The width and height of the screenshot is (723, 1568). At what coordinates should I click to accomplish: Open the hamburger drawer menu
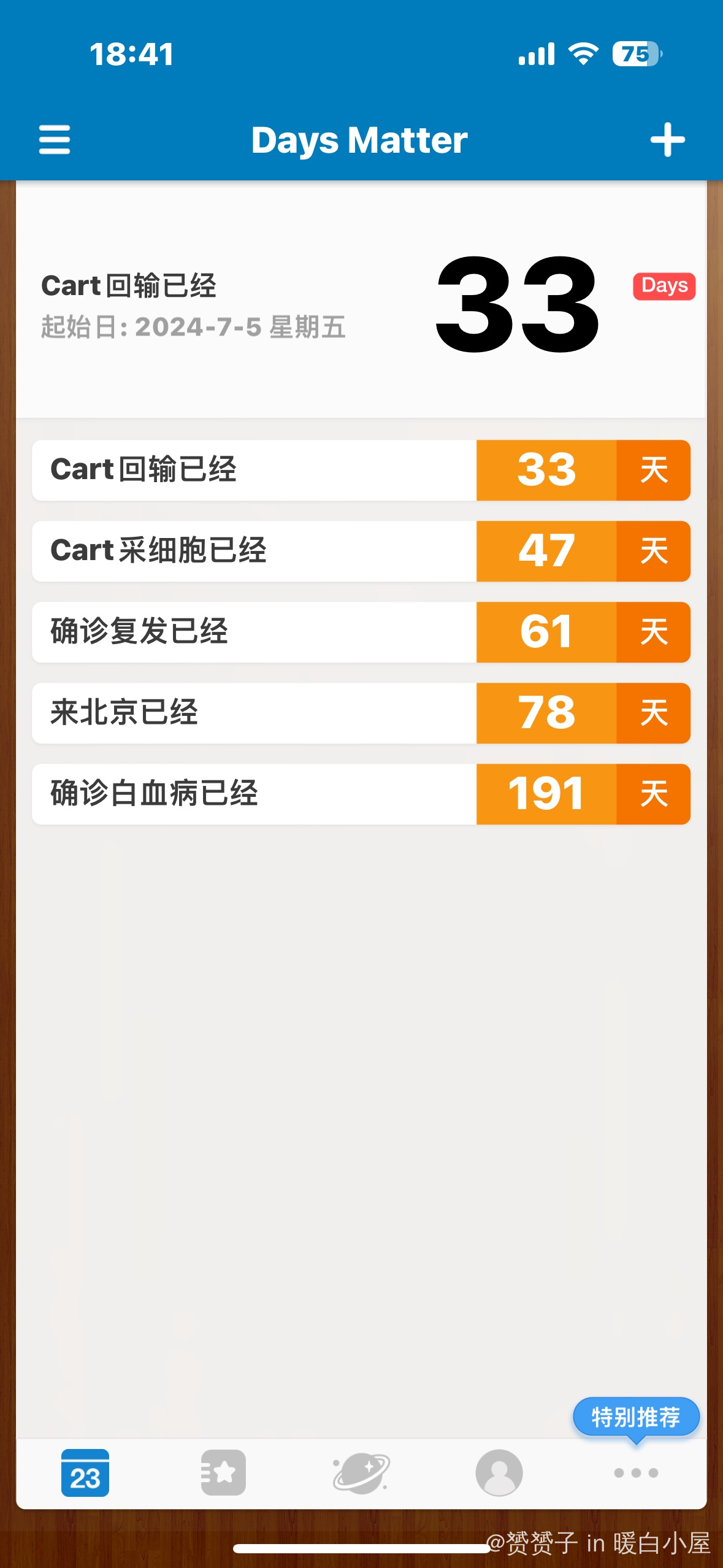(x=54, y=140)
